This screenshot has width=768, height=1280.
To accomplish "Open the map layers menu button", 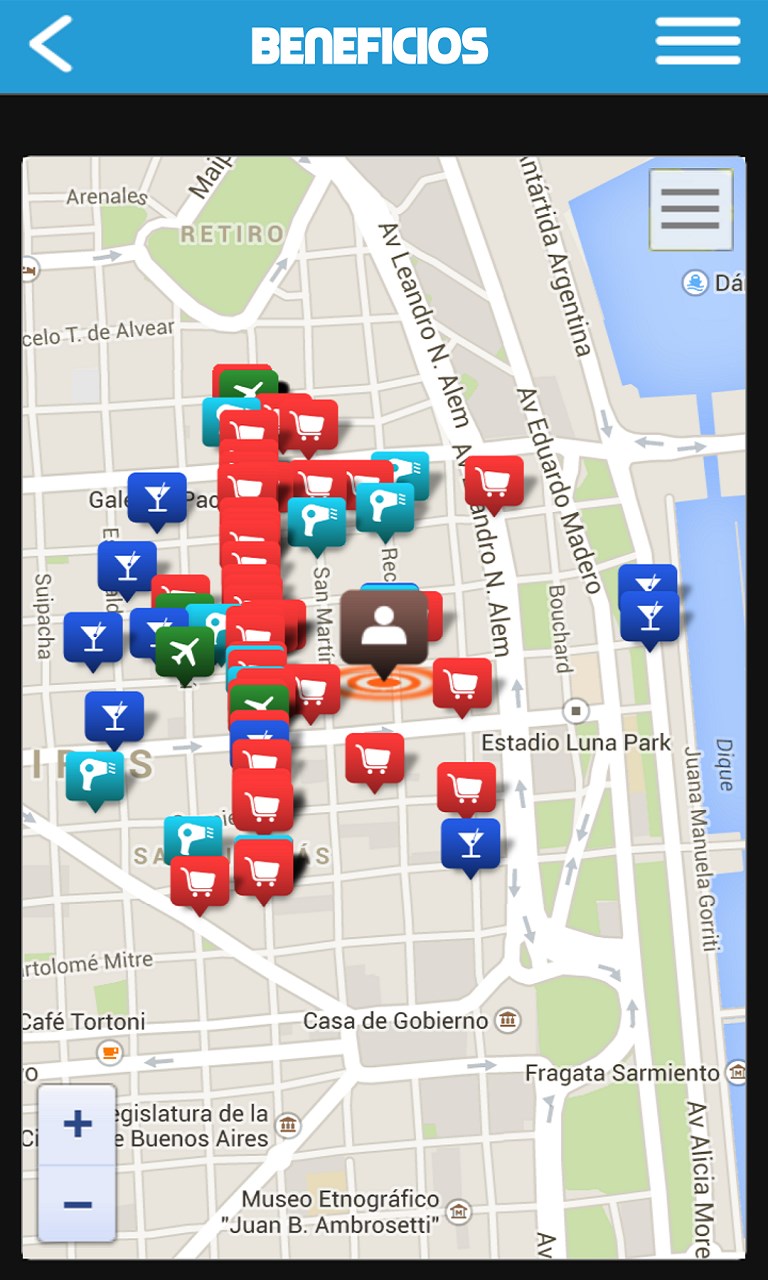I will [x=690, y=209].
